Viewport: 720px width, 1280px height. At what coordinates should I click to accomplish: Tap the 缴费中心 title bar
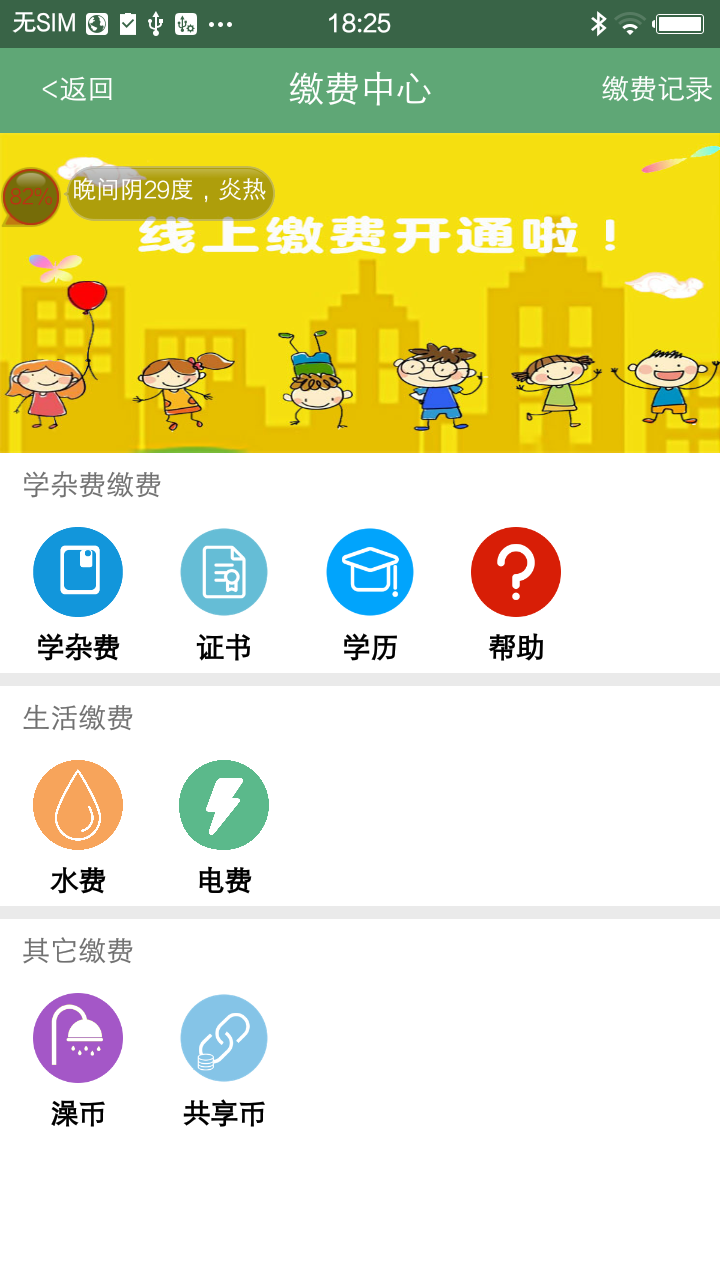[x=360, y=90]
